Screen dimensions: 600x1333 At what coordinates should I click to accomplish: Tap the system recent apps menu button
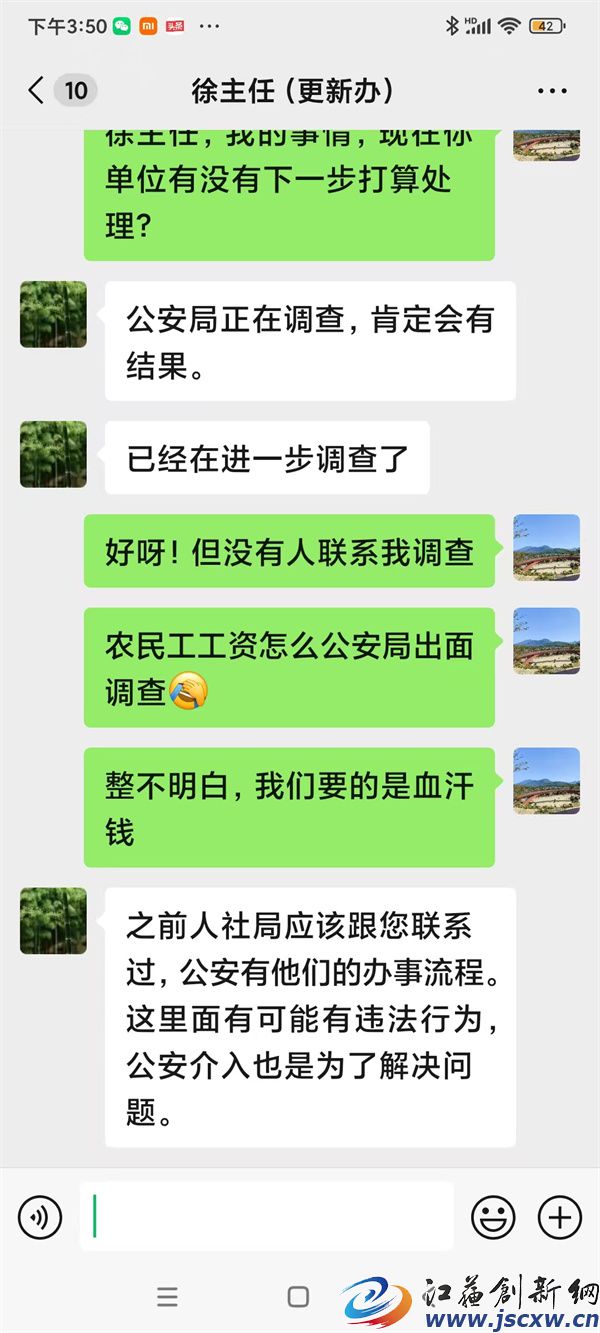[x=168, y=1297]
